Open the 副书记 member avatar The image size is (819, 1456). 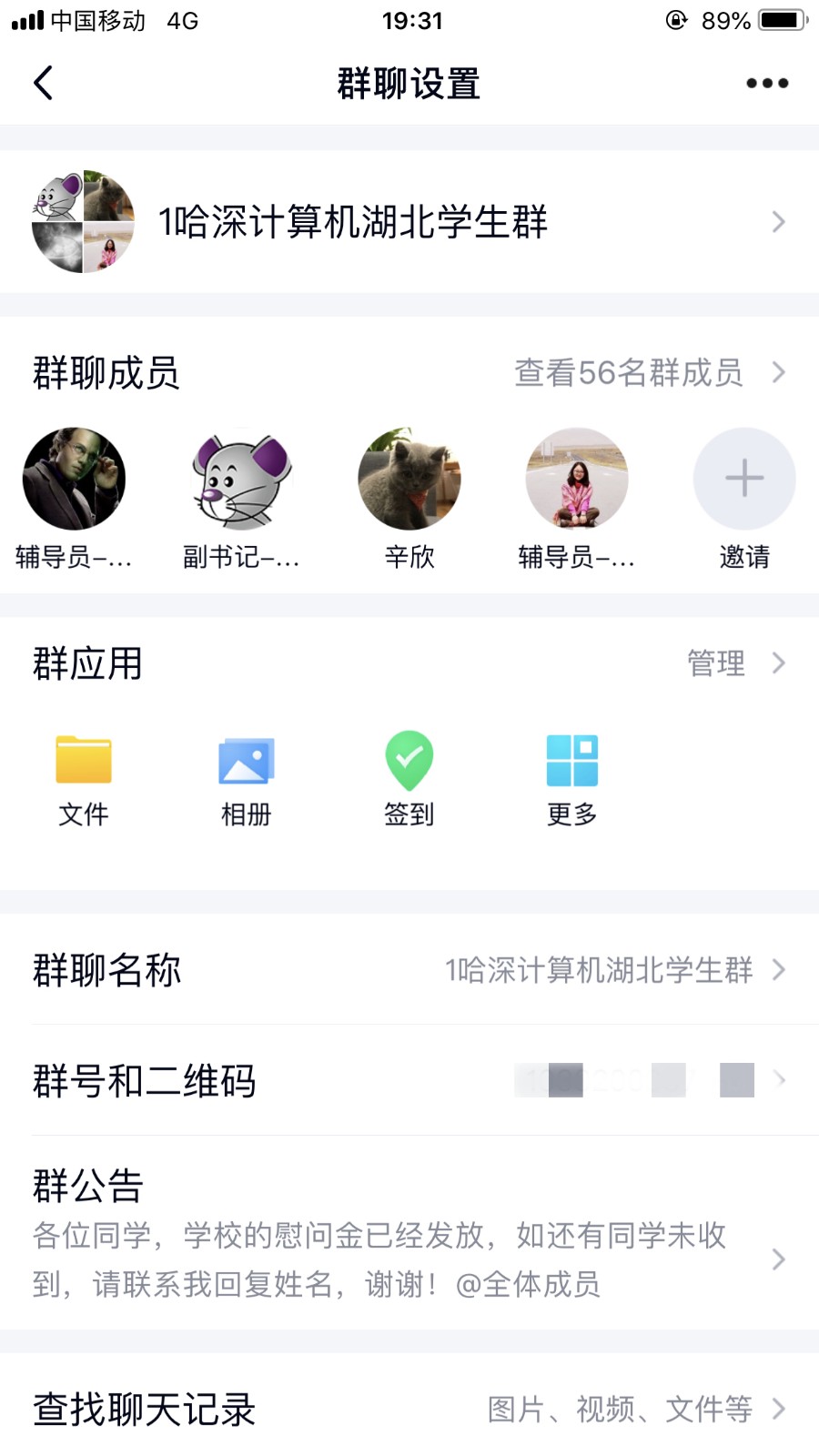pyautogui.click(x=241, y=480)
